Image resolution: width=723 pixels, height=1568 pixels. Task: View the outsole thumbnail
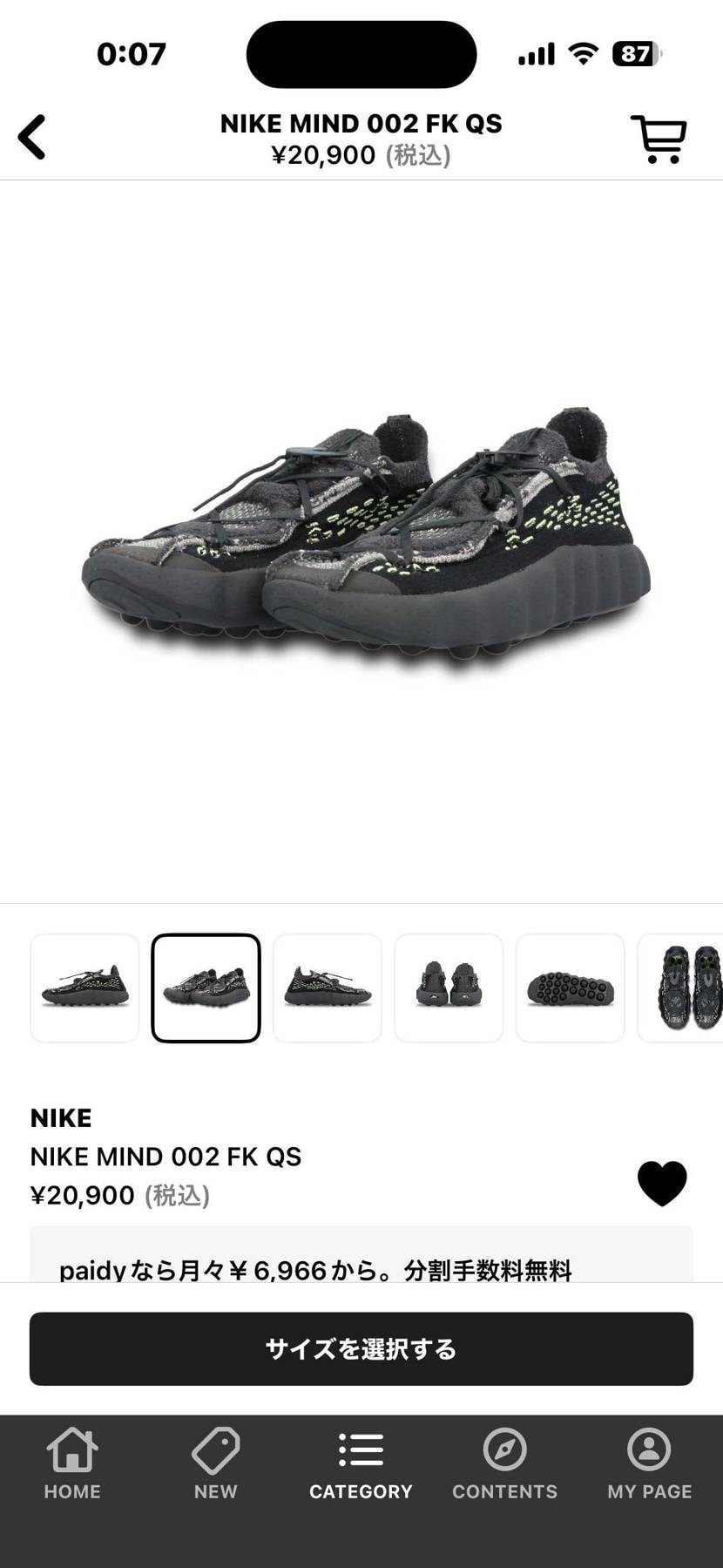coord(571,988)
